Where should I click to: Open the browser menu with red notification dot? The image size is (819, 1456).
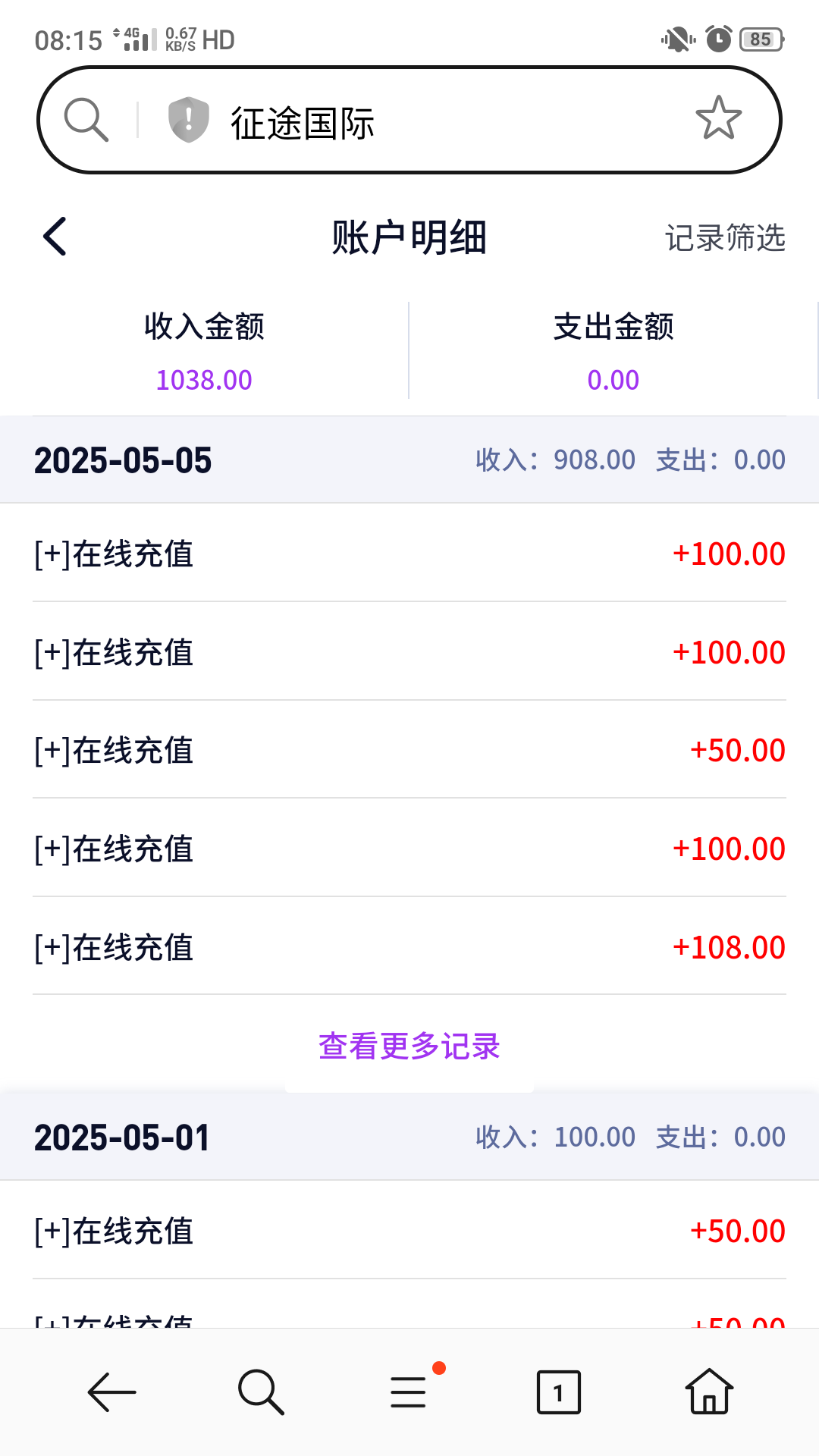tap(408, 1392)
